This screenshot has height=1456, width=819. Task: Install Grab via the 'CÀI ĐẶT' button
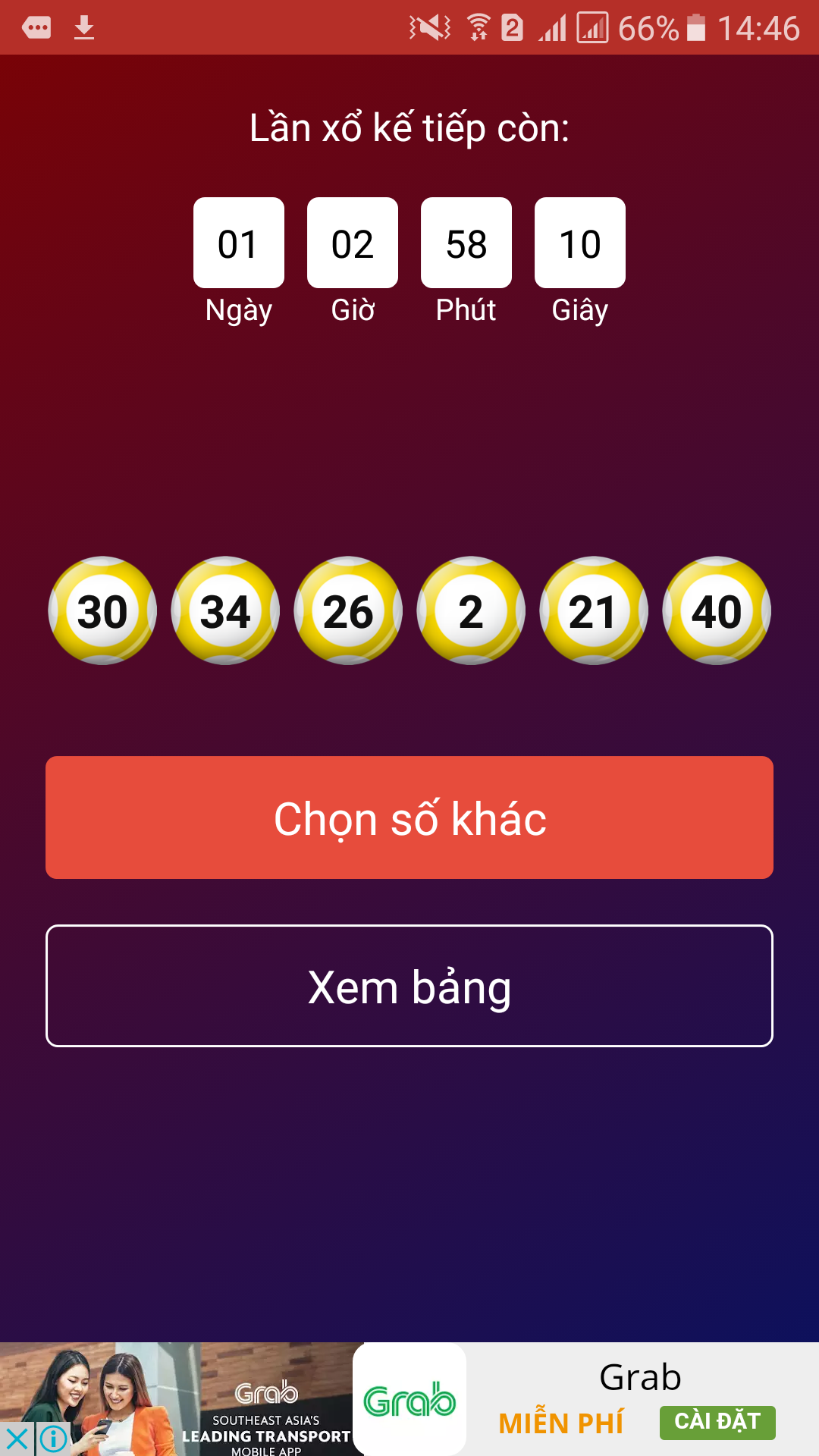(717, 1422)
